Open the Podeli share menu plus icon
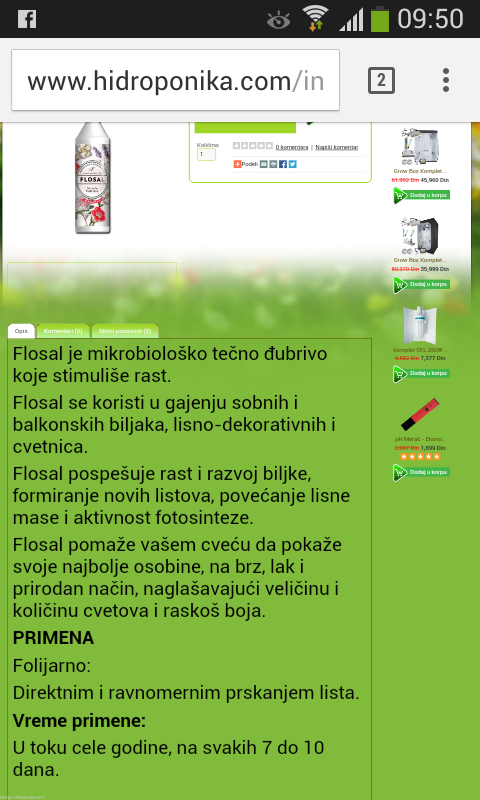The image size is (480, 800). click(237, 164)
